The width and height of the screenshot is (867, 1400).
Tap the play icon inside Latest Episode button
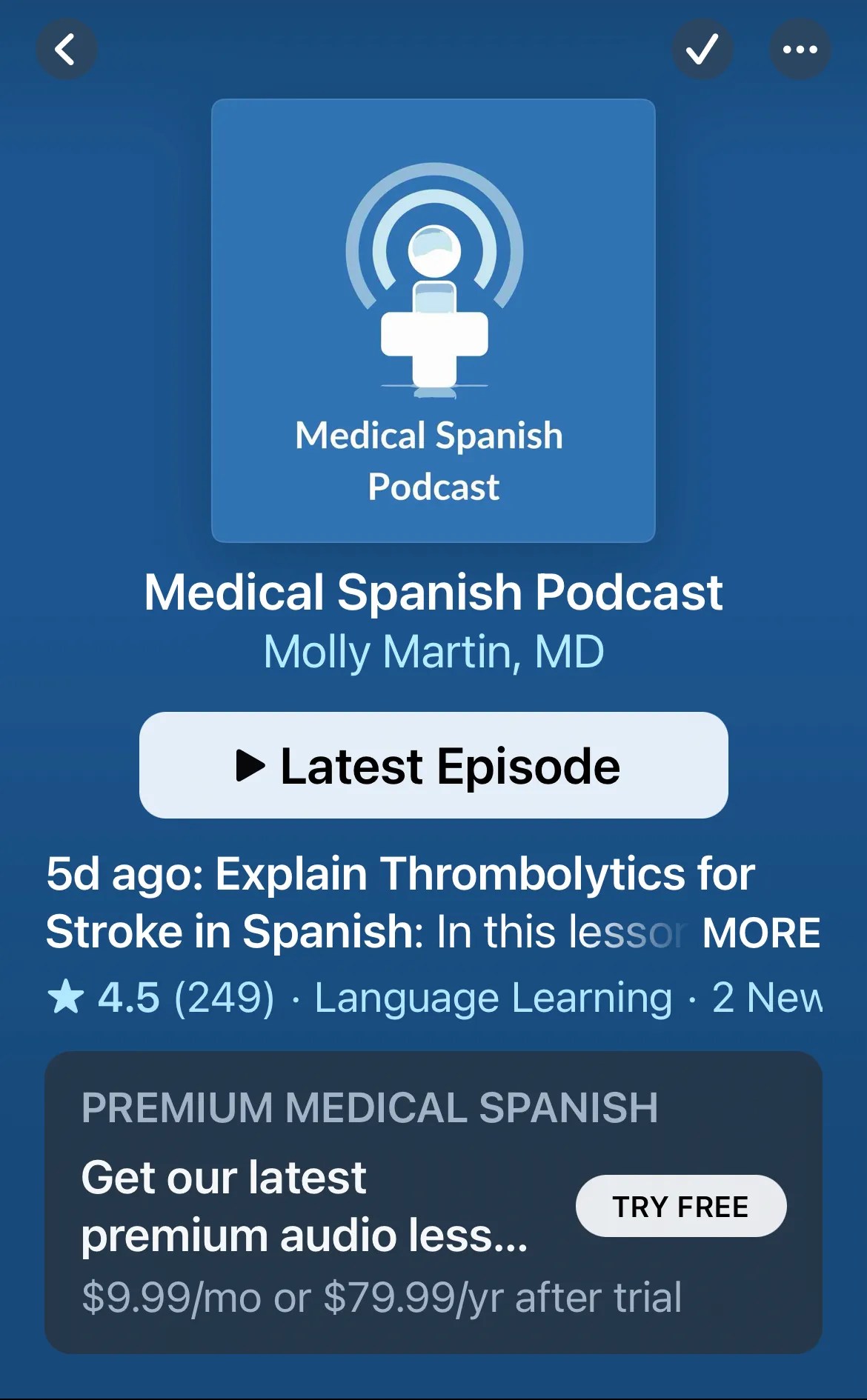pos(252,766)
